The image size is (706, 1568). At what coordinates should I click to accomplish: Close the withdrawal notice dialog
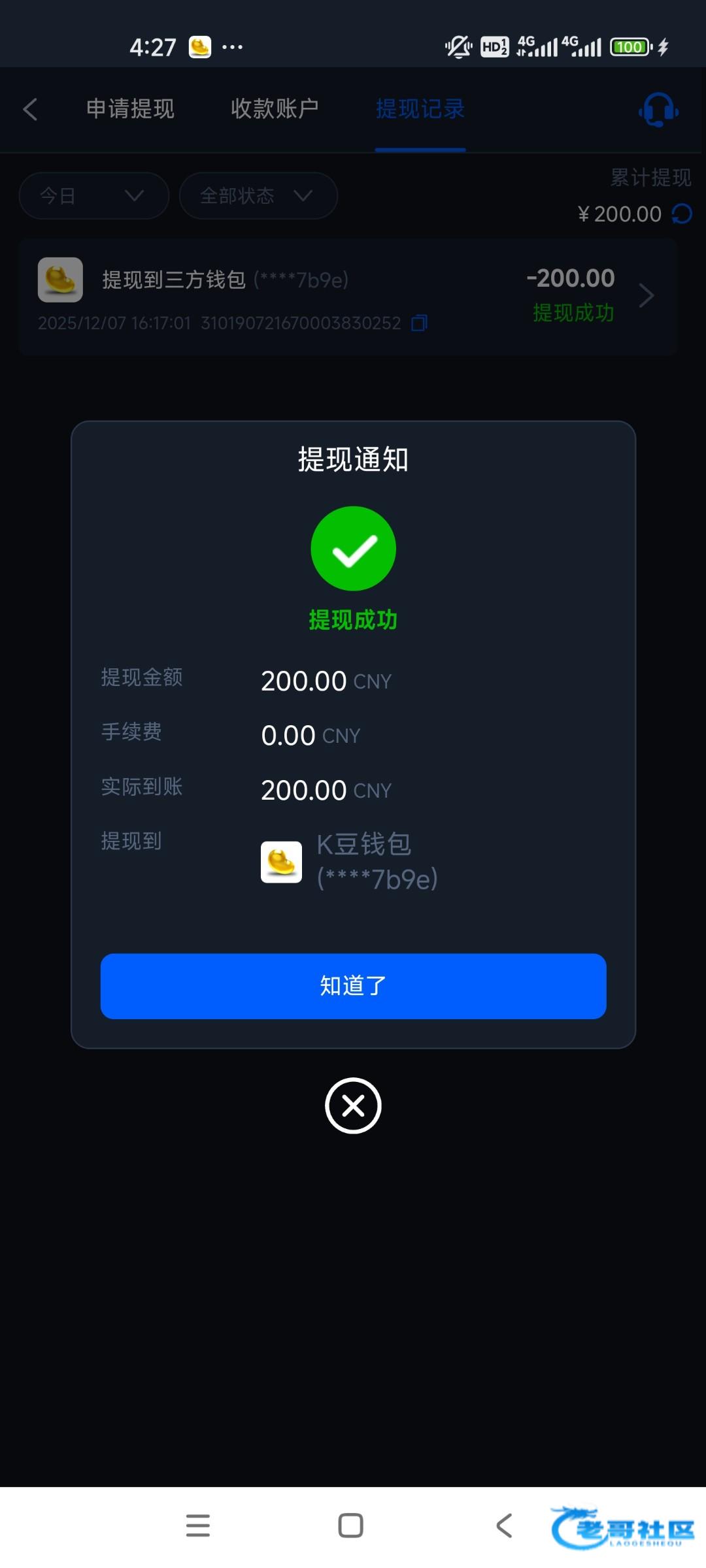coord(353,1105)
